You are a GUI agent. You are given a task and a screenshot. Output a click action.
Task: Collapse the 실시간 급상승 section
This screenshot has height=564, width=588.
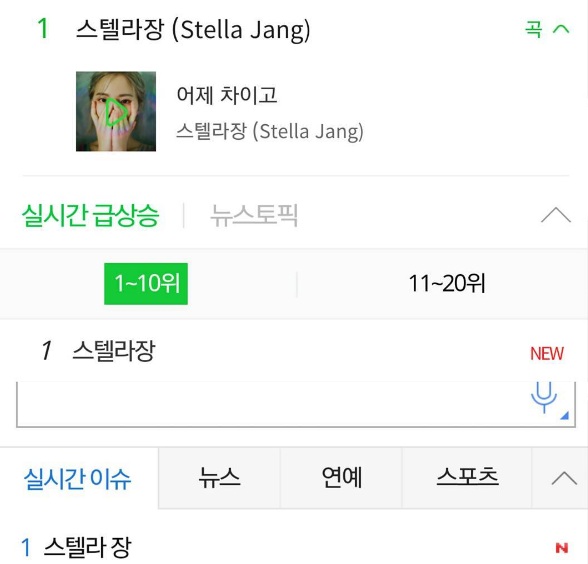(x=556, y=215)
